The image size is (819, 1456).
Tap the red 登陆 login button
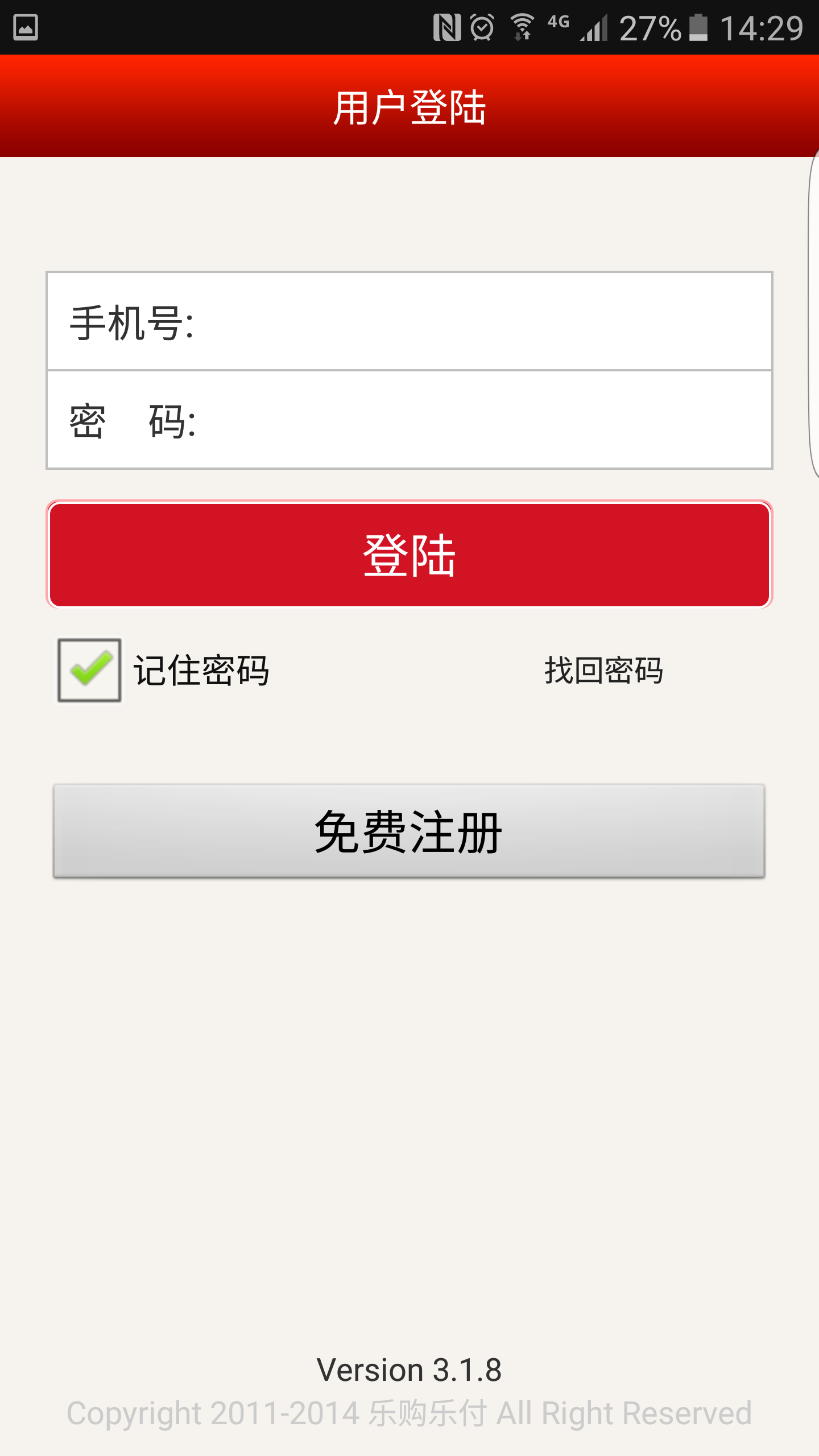pyautogui.click(x=409, y=555)
